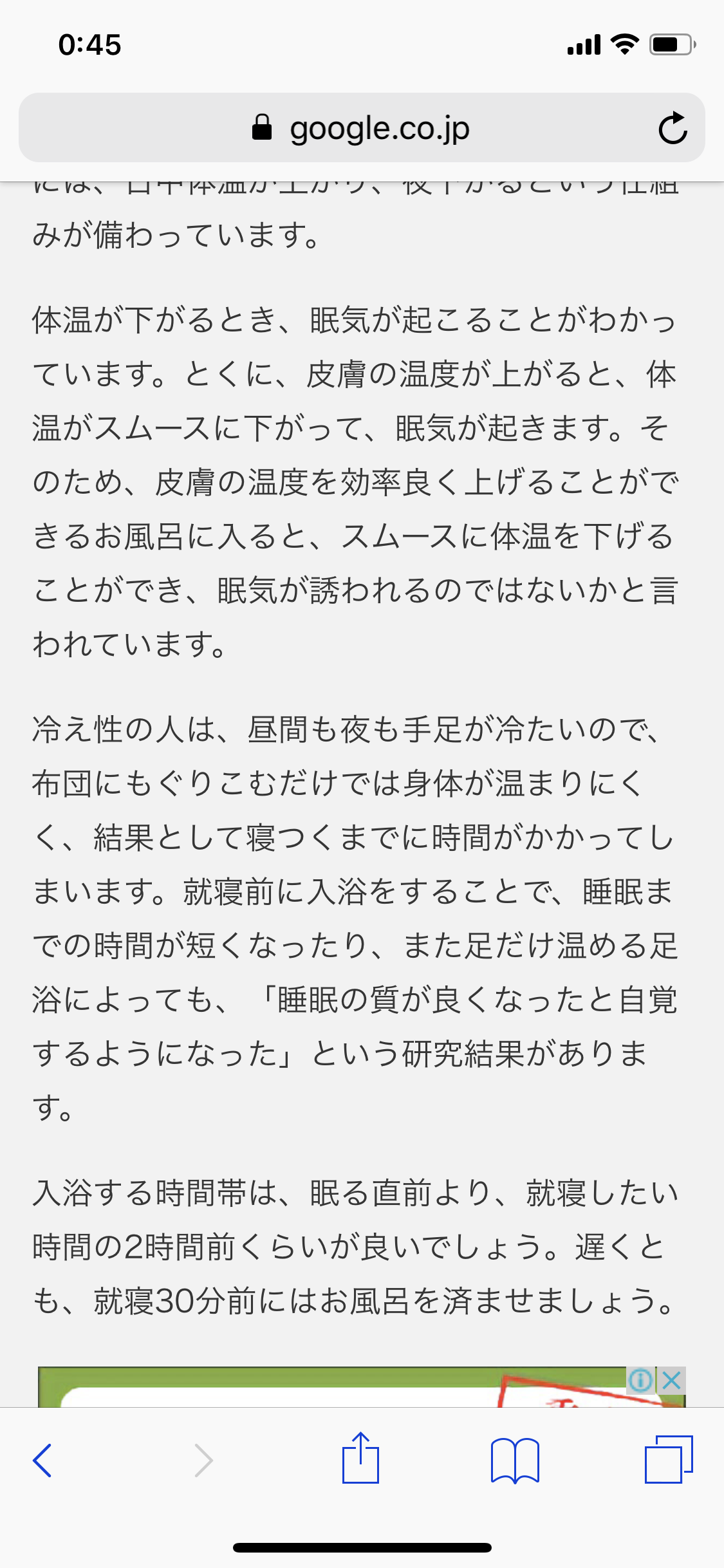Reload the current webpage
The height and width of the screenshot is (1568, 724).
tap(673, 127)
